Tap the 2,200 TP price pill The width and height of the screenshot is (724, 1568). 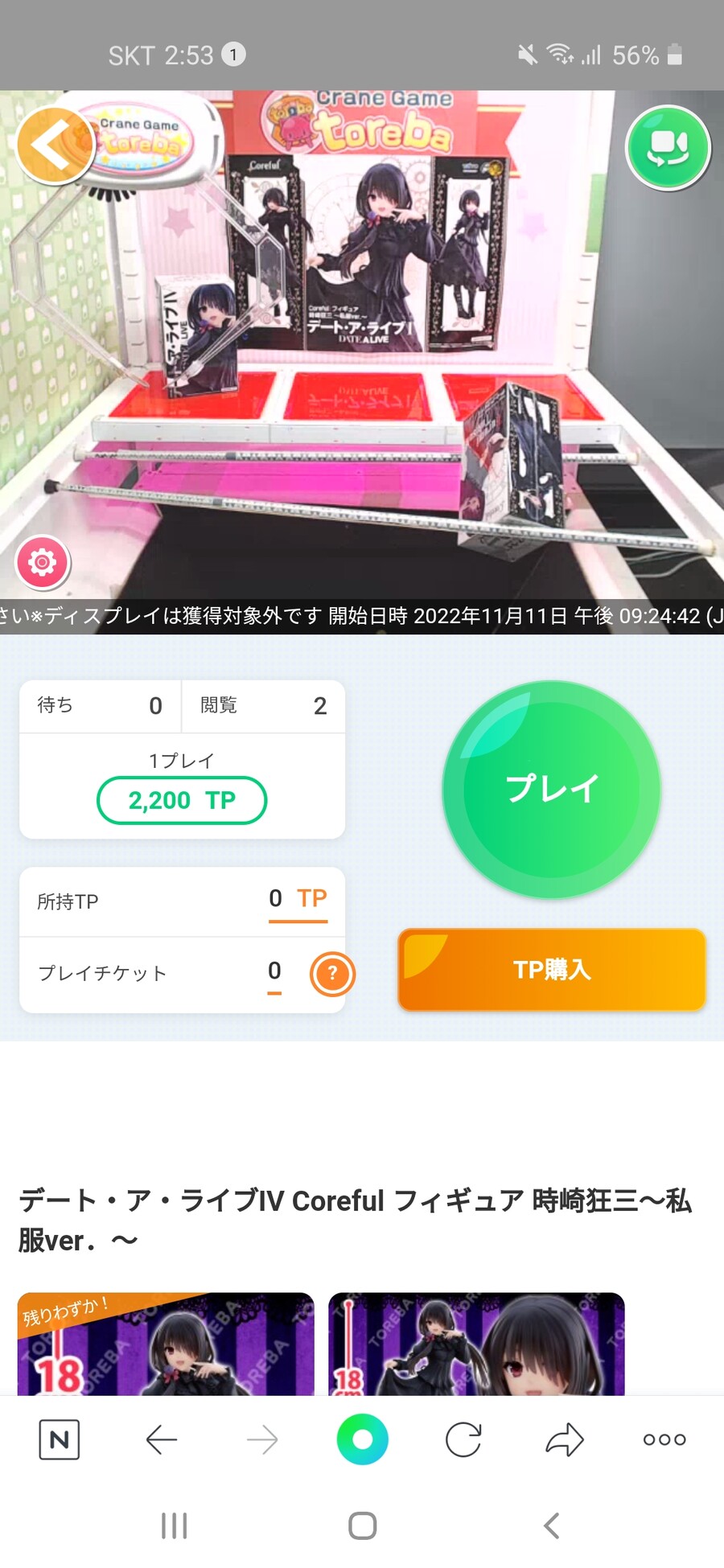click(182, 800)
